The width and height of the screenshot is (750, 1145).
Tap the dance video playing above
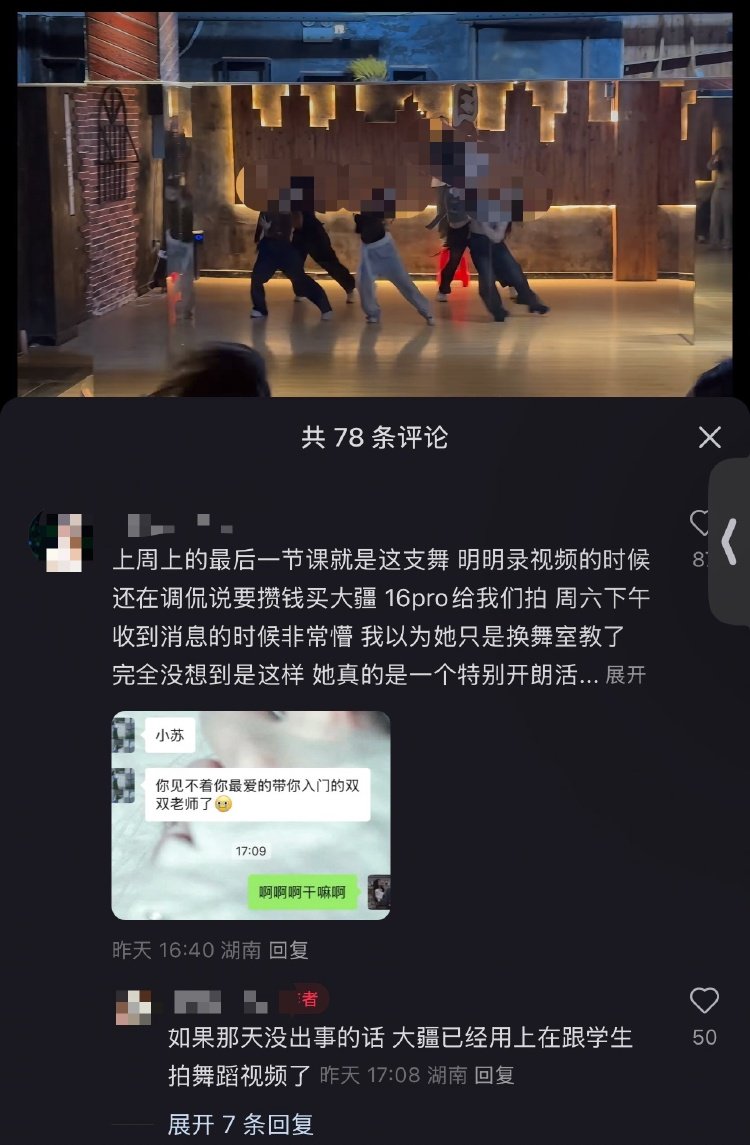pyautogui.click(x=375, y=200)
